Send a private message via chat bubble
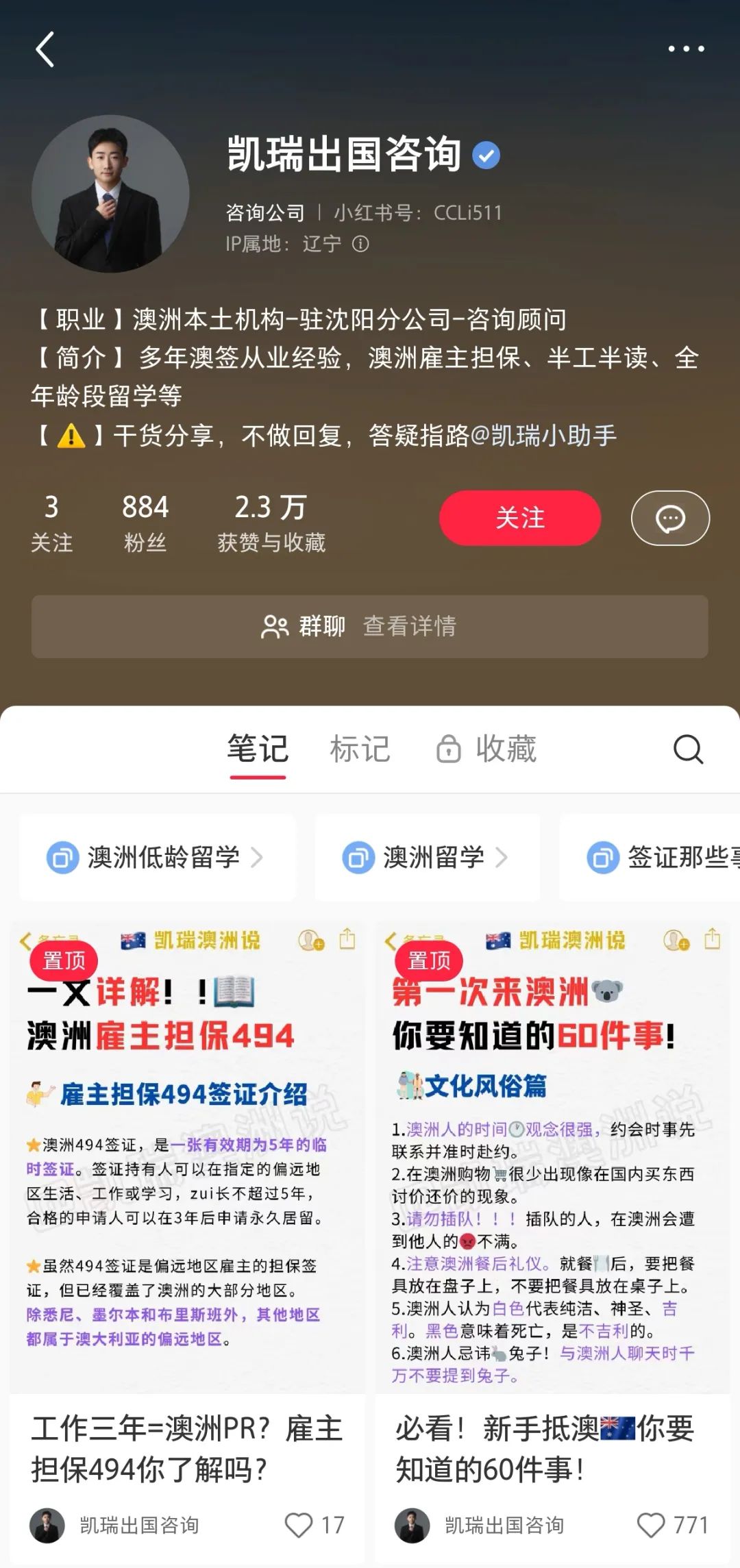The width and height of the screenshot is (740, 1568). (670, 518)
